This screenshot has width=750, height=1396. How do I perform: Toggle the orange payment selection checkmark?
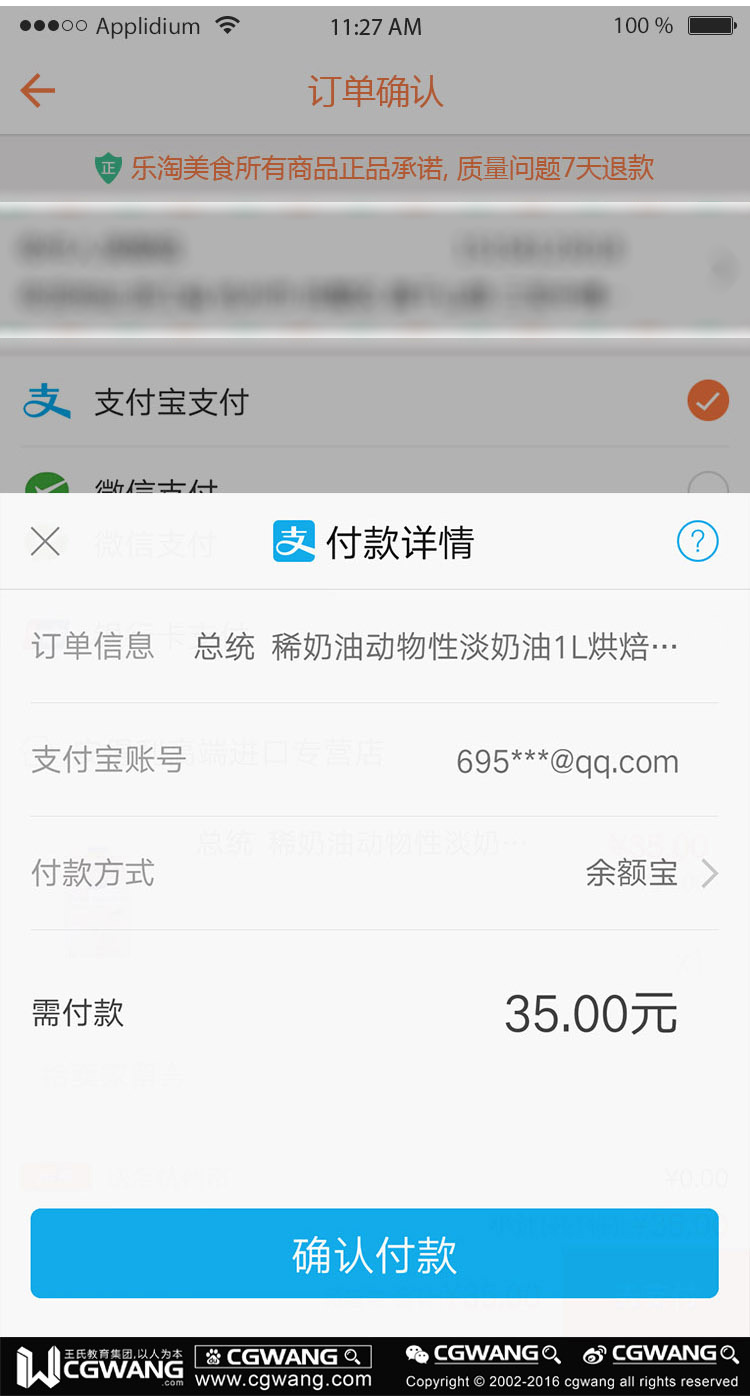click(707, 401)
